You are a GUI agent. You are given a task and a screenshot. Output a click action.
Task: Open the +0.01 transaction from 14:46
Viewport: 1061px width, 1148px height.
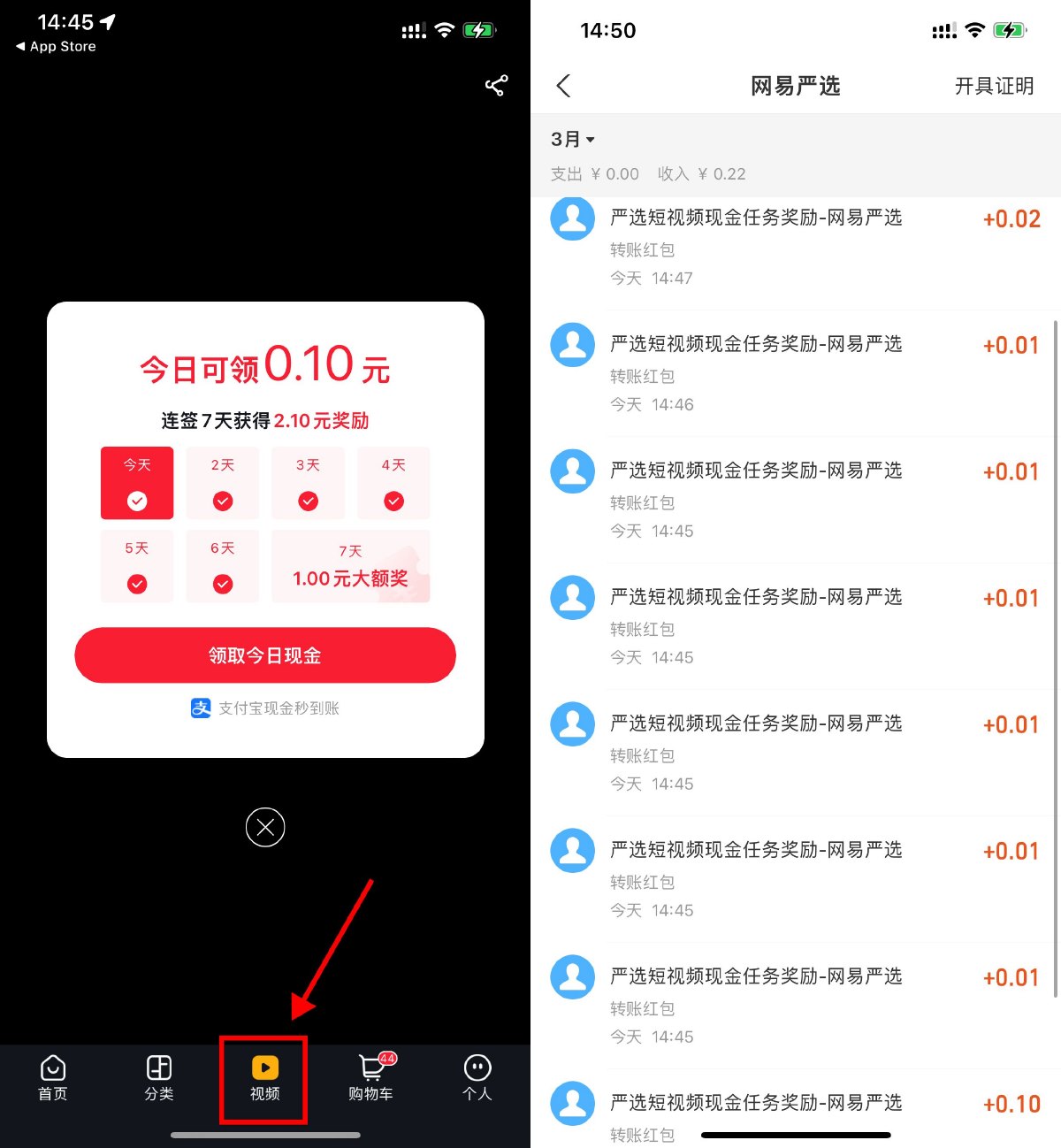(796, 372)
